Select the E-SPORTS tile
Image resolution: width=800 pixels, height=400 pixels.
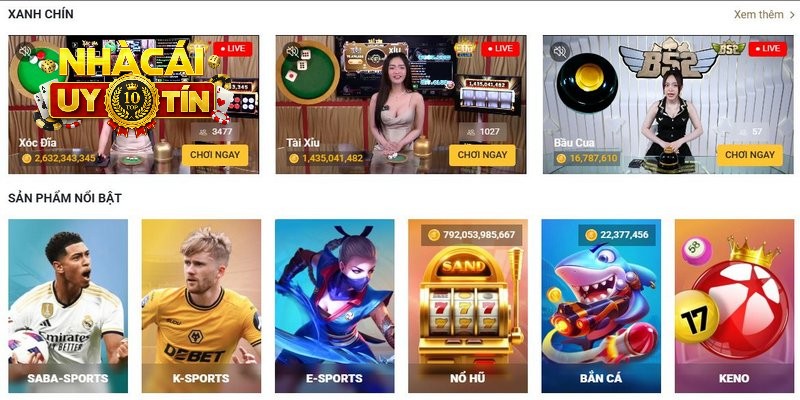click(334, 305)
